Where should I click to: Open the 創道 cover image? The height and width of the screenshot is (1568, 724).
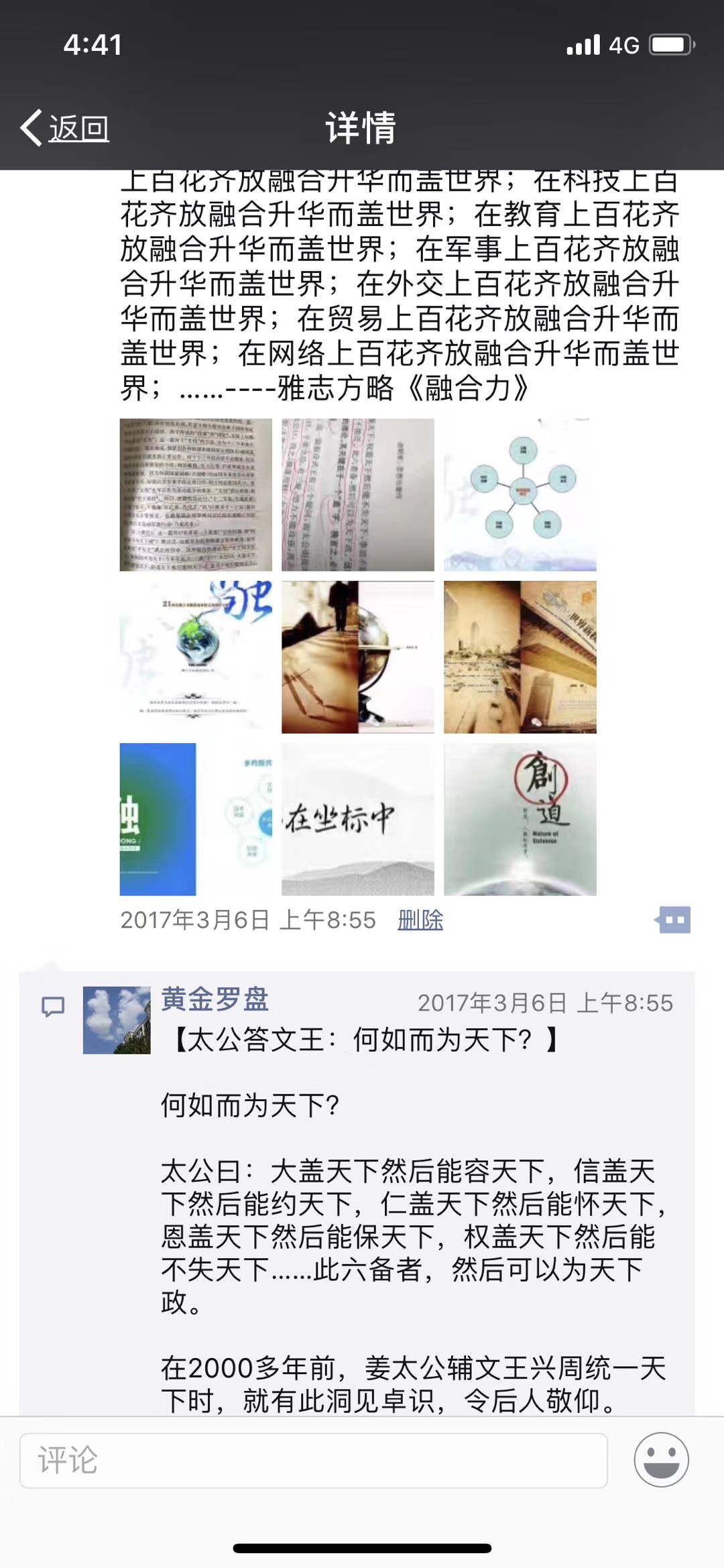(x=520, y=819)
